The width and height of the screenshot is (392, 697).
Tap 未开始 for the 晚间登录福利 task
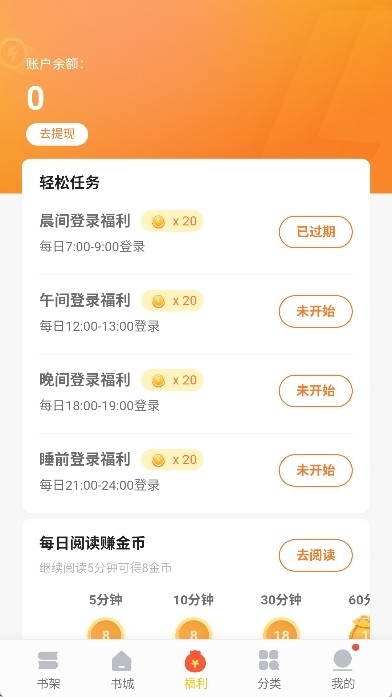(x=316, y=391)
